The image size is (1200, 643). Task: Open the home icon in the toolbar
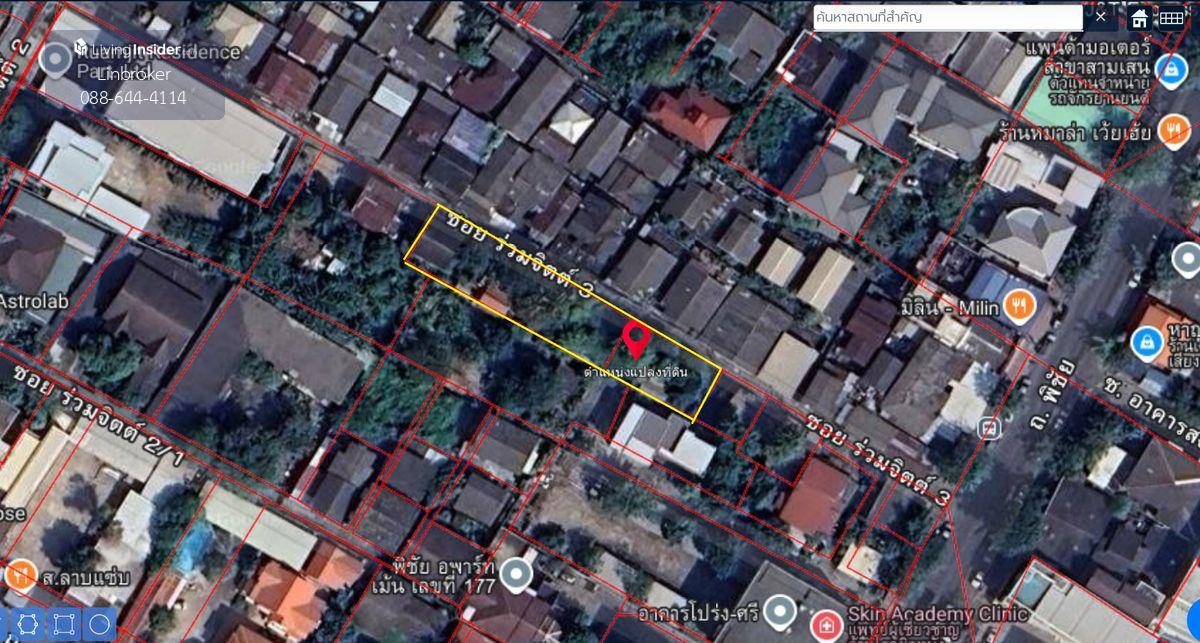(x=1139, y=18)
